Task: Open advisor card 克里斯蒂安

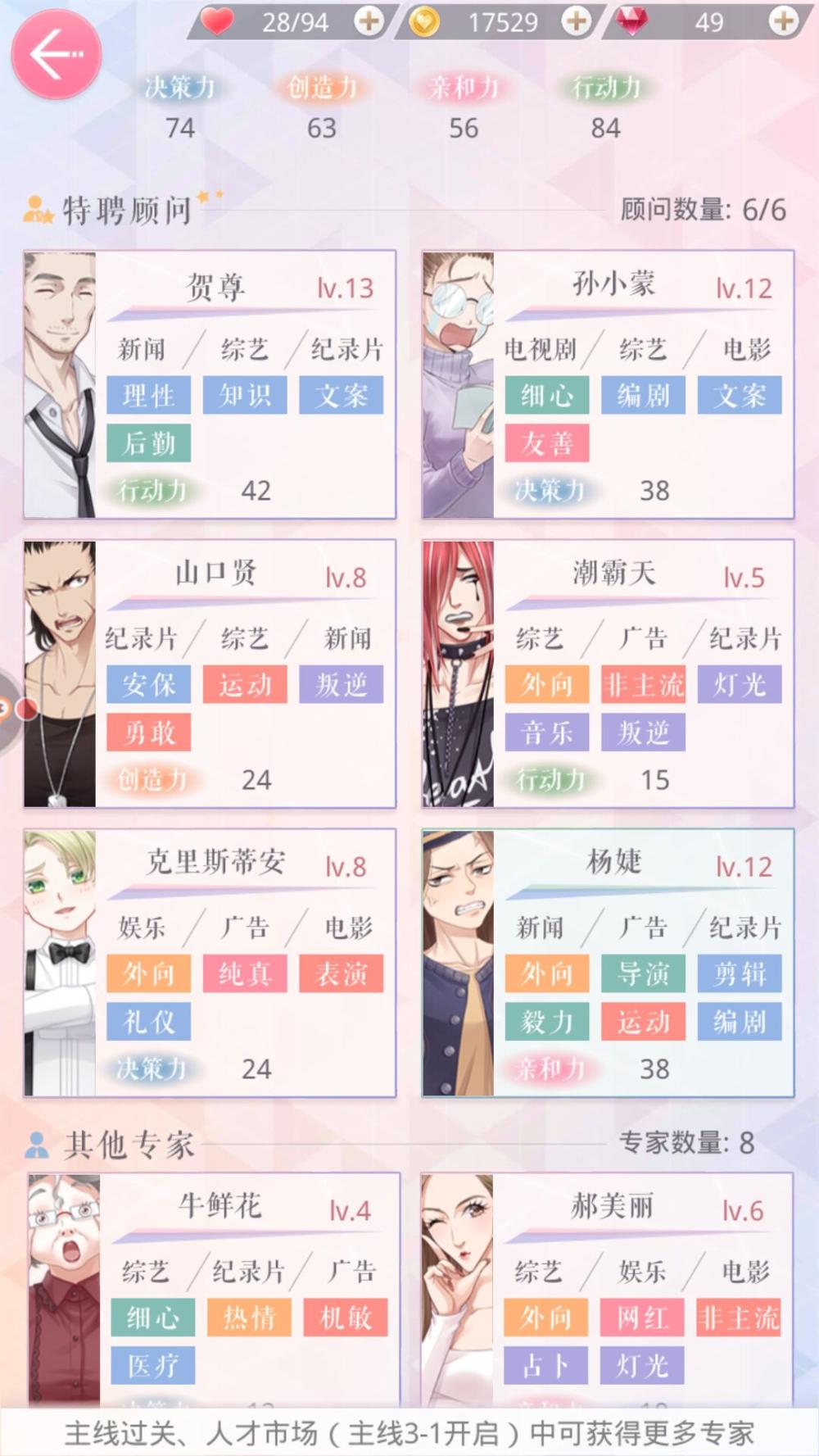Action: [210, 963]
